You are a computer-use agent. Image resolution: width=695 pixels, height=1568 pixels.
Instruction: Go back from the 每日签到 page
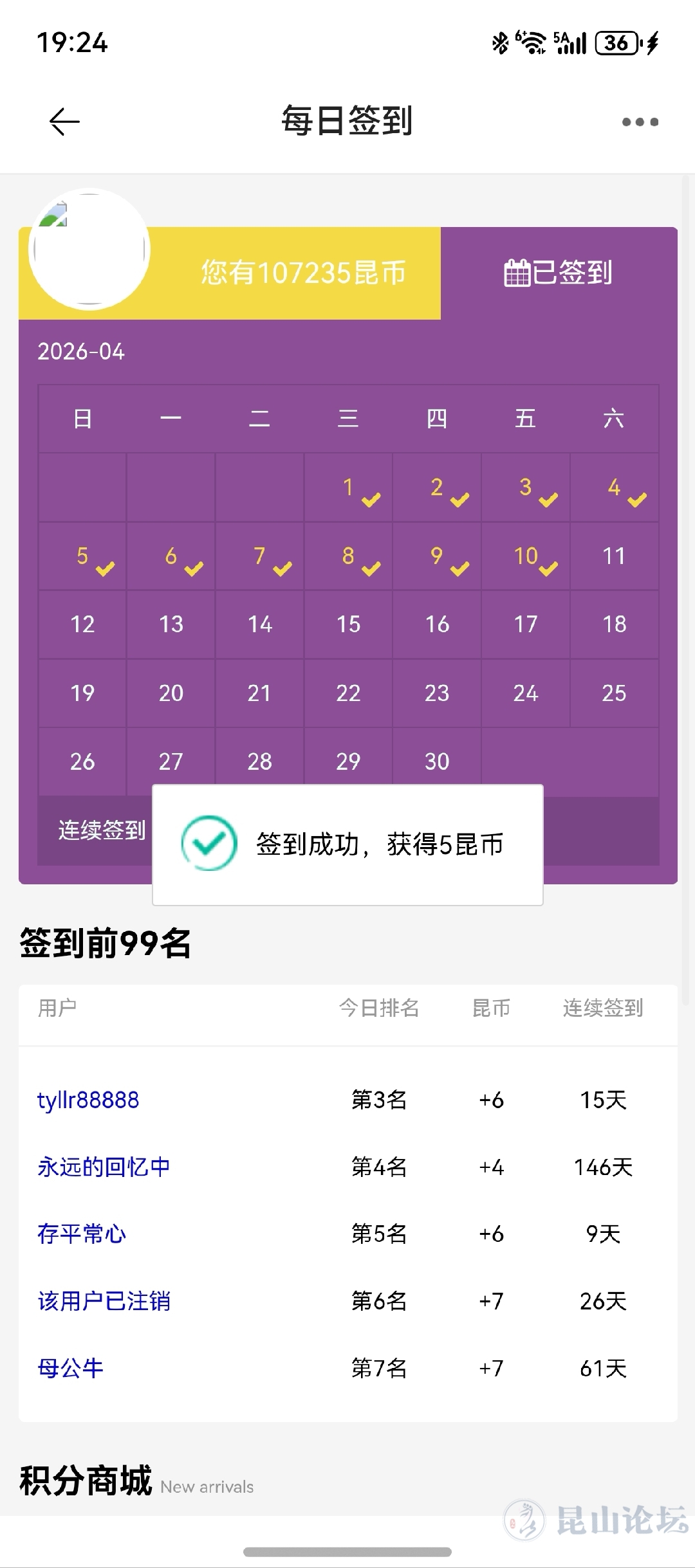[64, 122]
